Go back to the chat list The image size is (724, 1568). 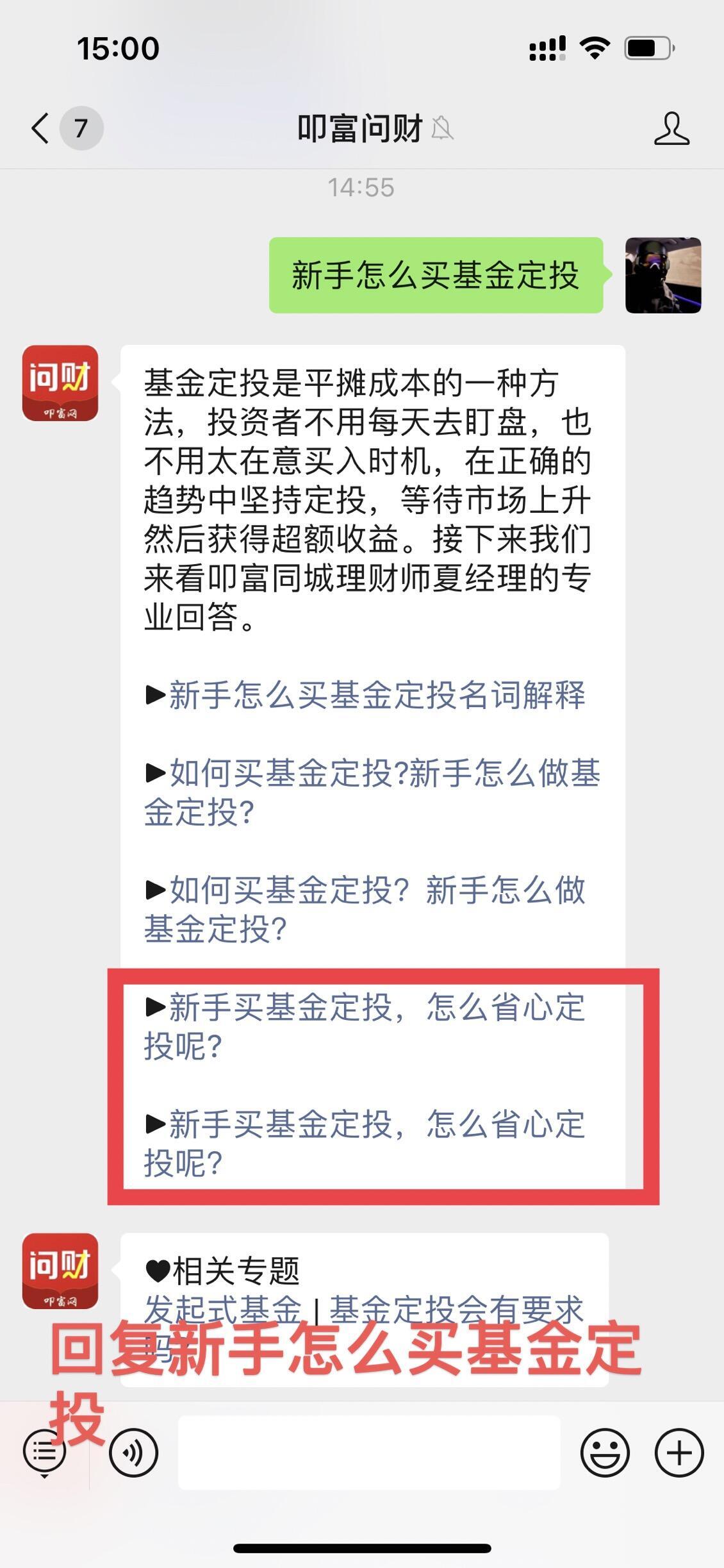coord(41,128)
